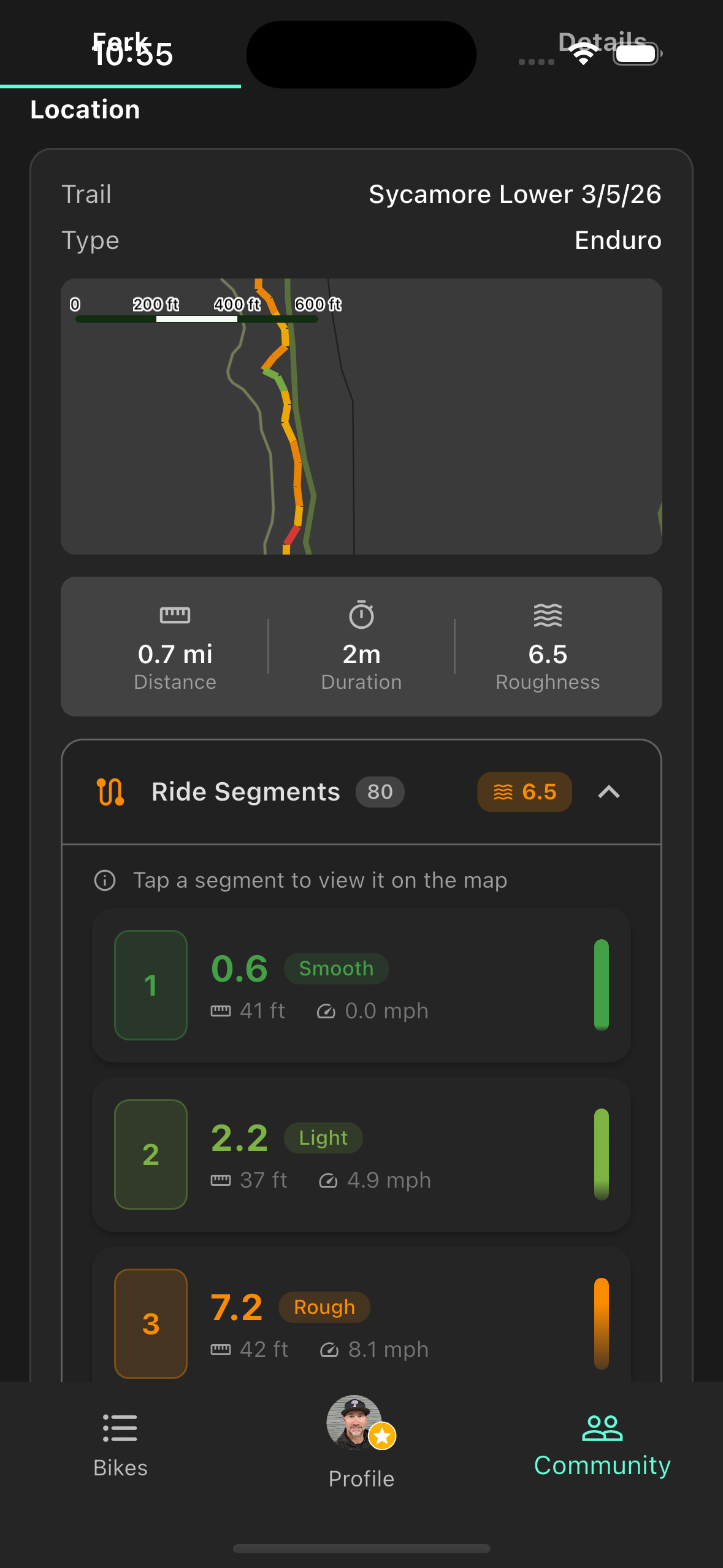723x1568 pixels.
Task: Click the roughness waves icon above 6.5
Action: click(x=548, y=616)
